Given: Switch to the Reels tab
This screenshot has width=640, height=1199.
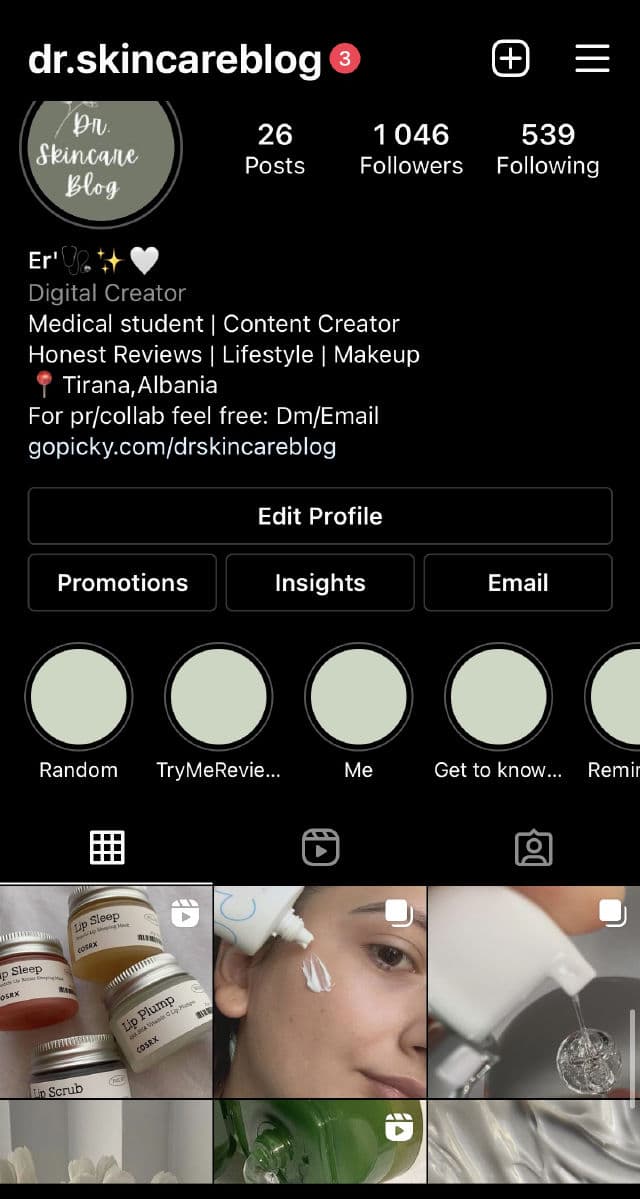Looking at the screenshot, I should tap(320, 848).
